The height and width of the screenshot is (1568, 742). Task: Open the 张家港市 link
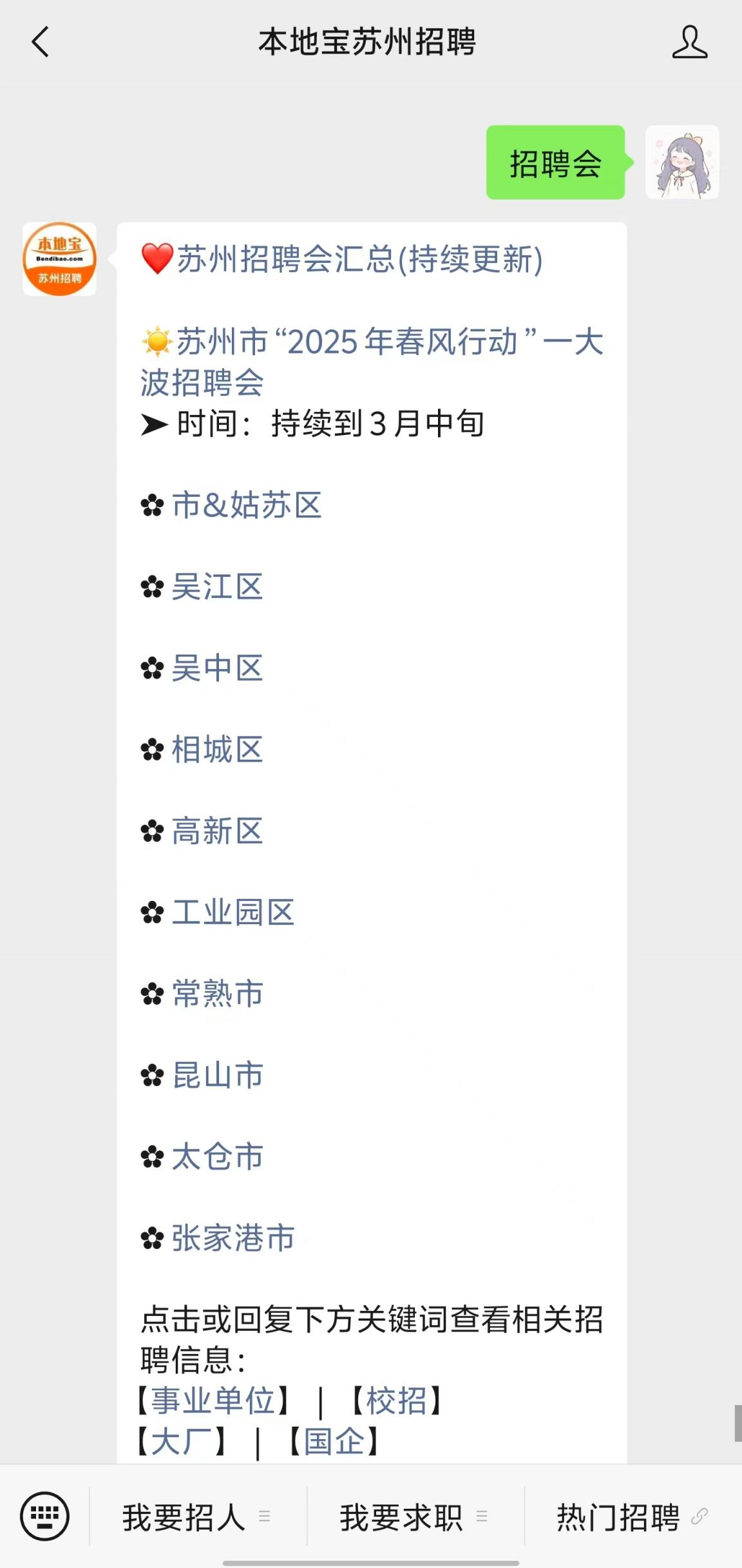click(x=233, y=1237)
